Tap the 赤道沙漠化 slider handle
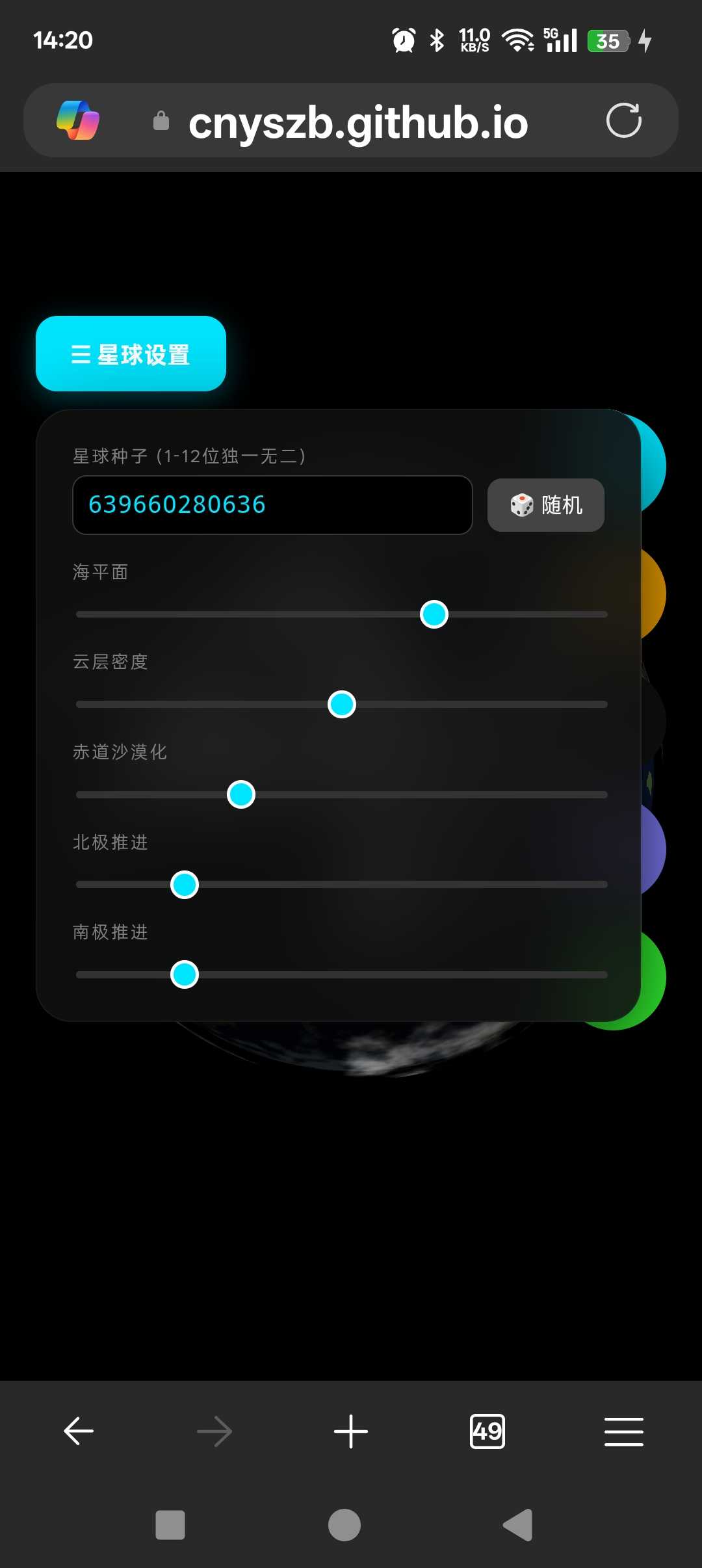This screenshot has width=702, height=1568. coord(241,794)
